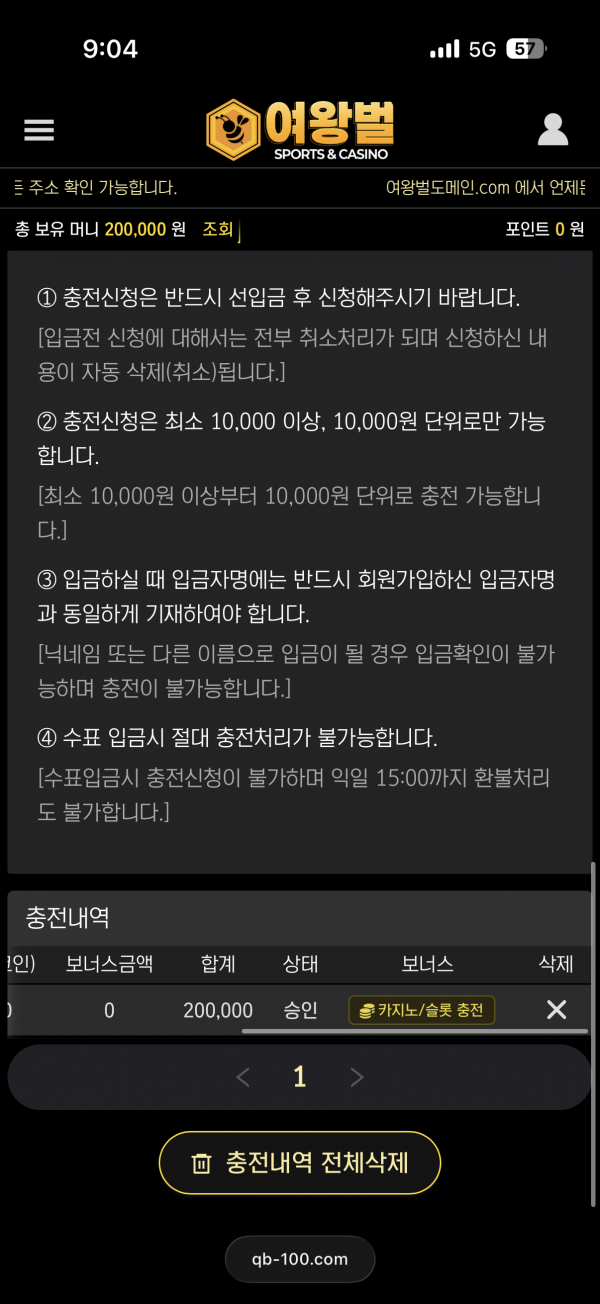Tap the 조회 balance refresh button
This screenshot has height=1304, width=600.
(x=218, y=229)
